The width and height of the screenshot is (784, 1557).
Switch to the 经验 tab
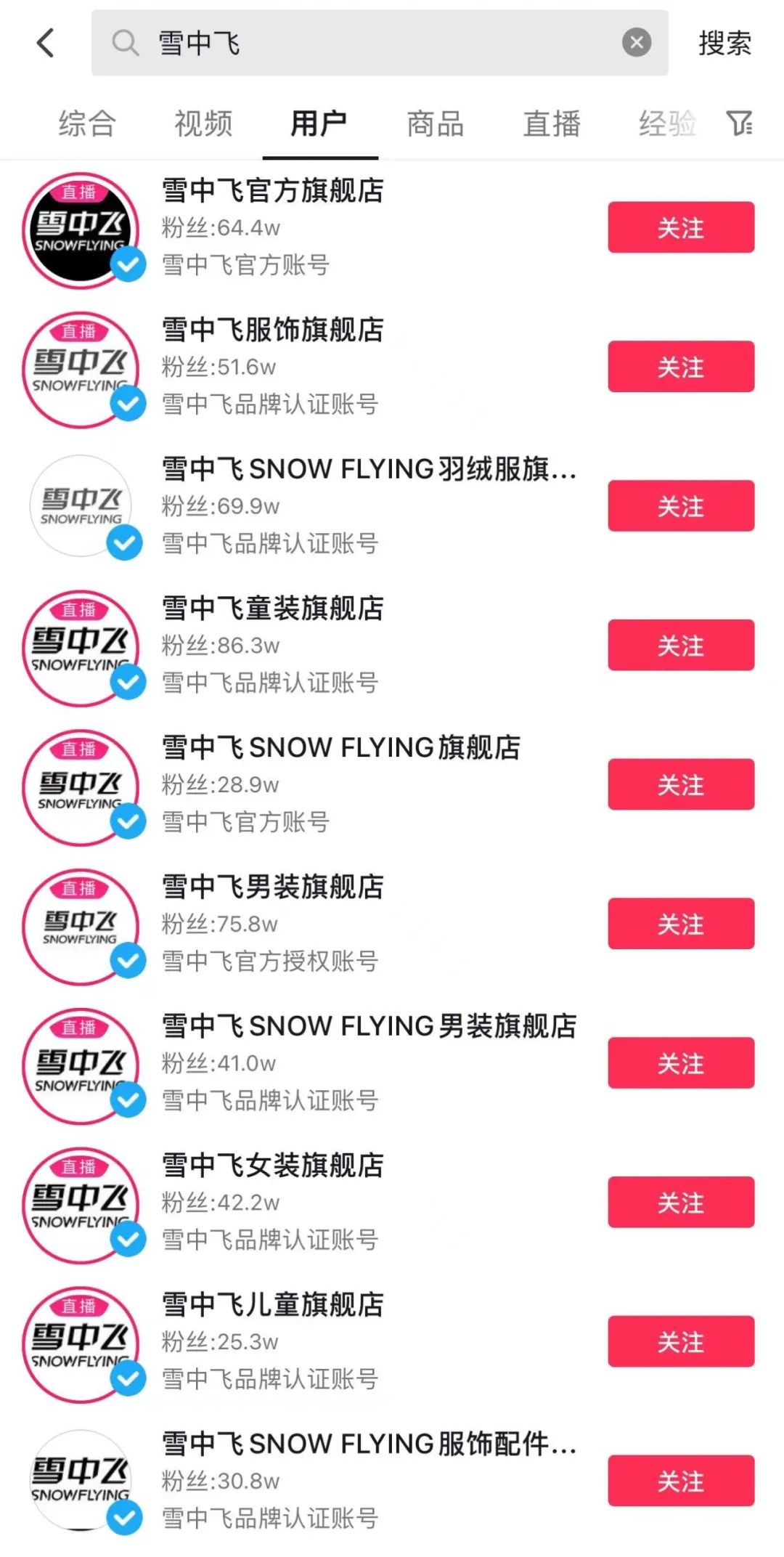click(x=666, y=123)
